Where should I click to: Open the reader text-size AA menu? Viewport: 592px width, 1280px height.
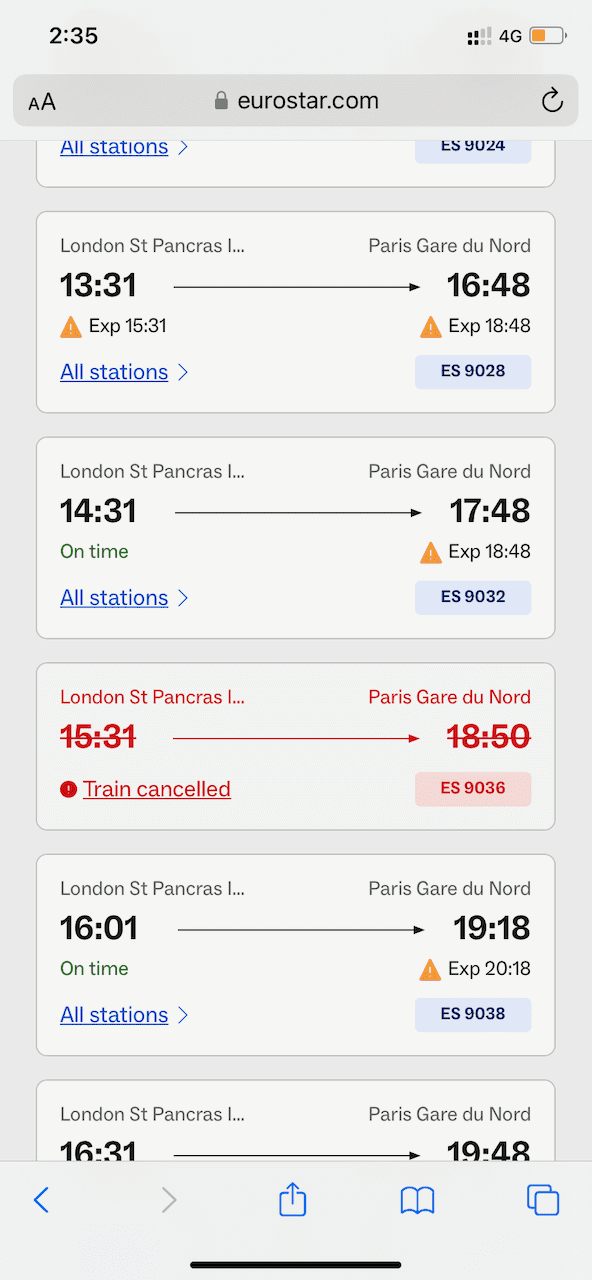(42, 101)
